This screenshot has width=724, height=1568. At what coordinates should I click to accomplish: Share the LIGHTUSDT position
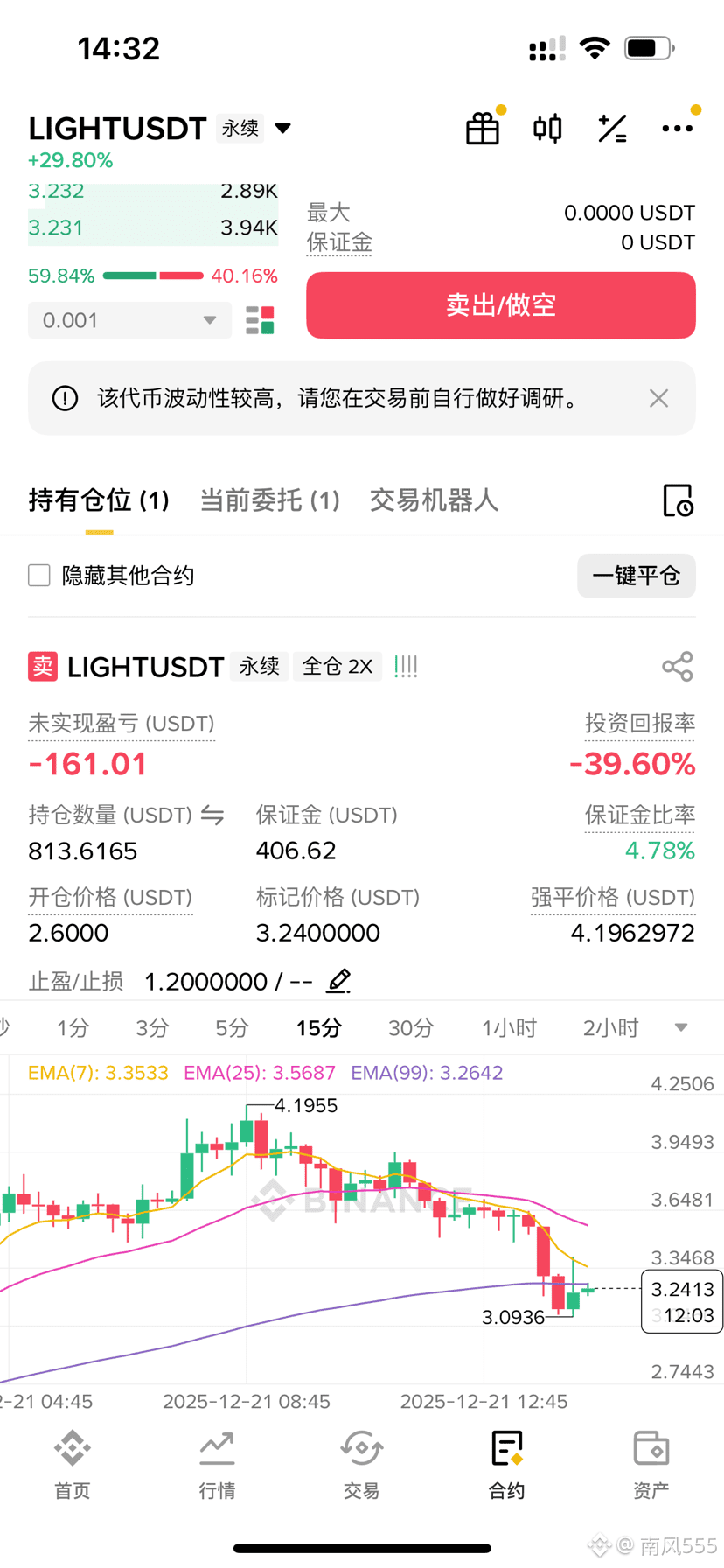click(x=678, y=666)
